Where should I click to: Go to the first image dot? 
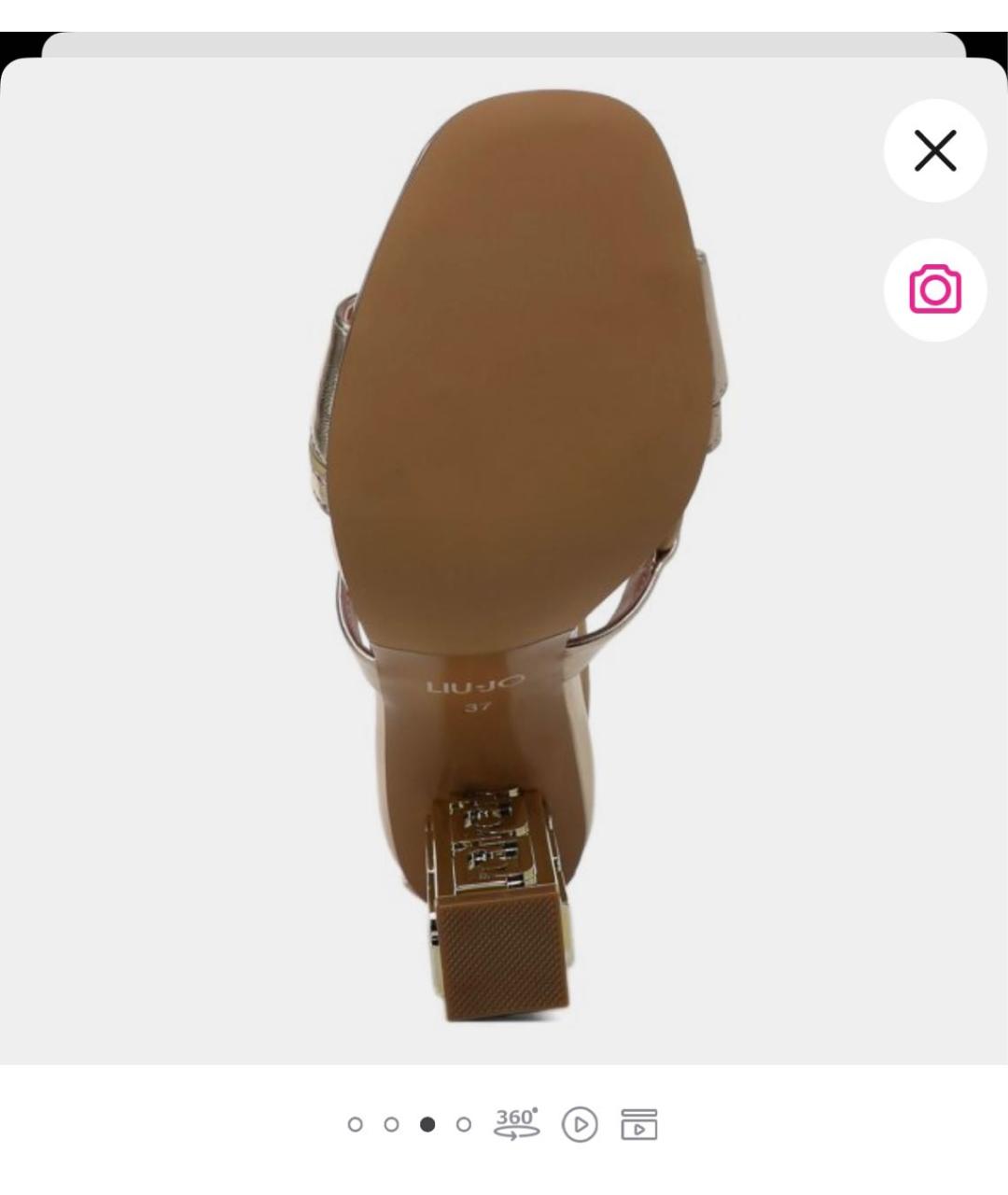click(x=355, y=1125)
